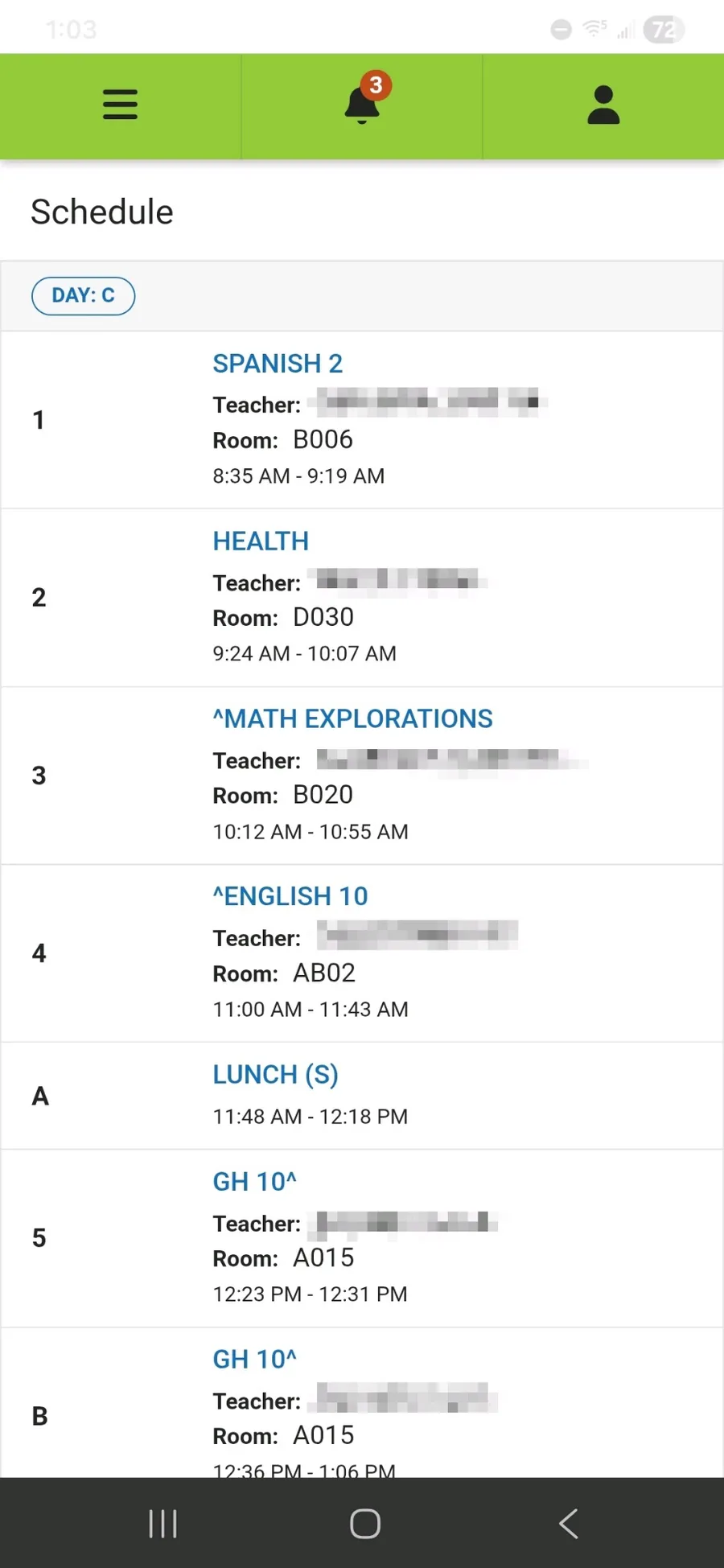Screen dimensions: 724x1568
Task: Open the HEALTH class link
Action: click(x=261, y=541)
